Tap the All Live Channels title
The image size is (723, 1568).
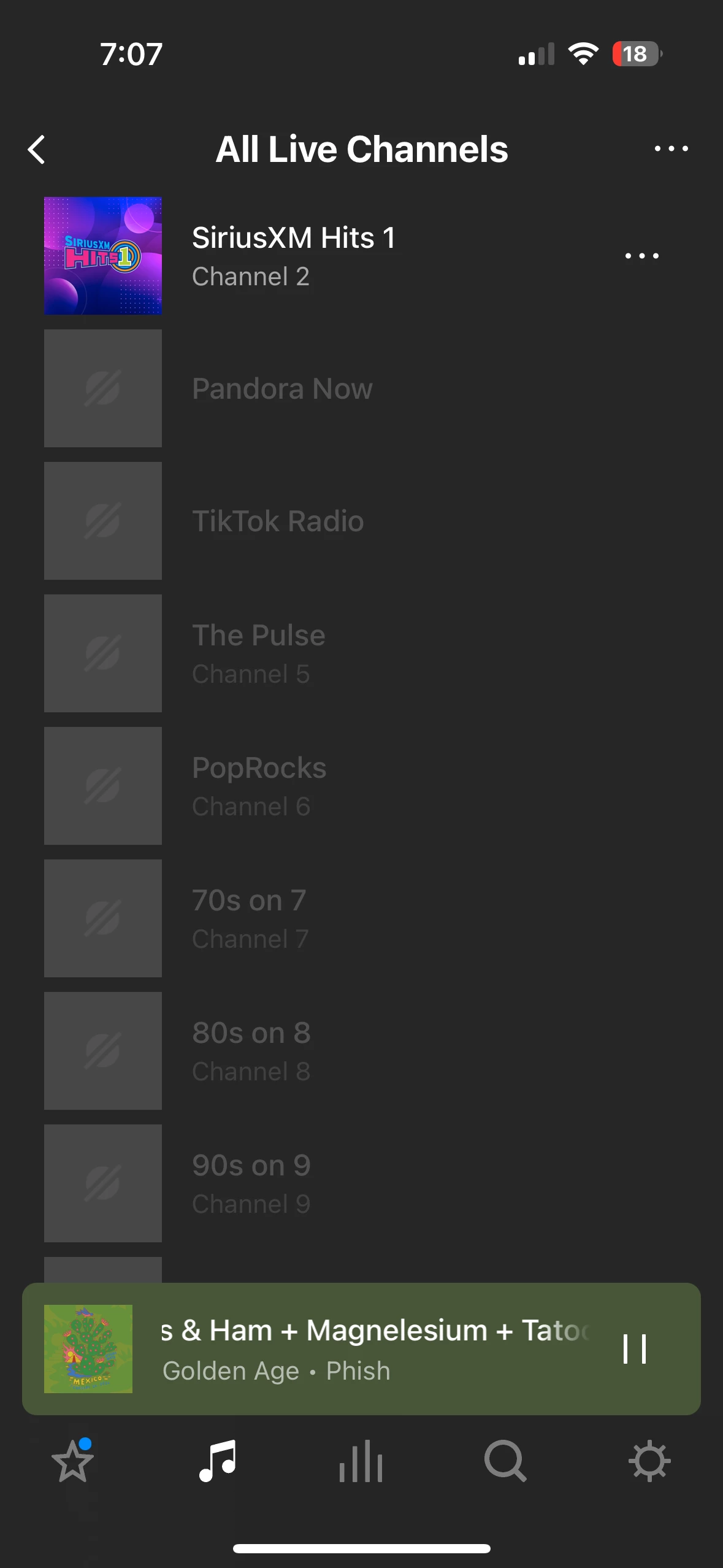(x=361, y=149)
